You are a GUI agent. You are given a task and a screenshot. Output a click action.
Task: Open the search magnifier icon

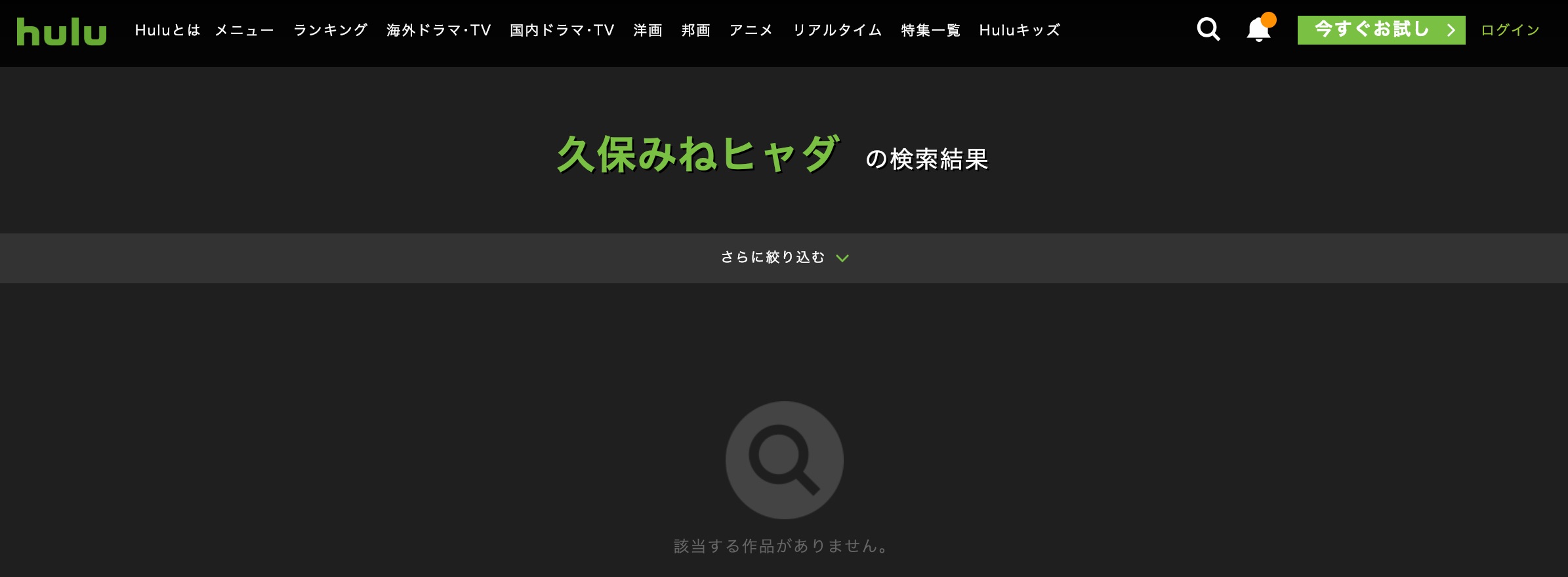click(x=1208, y=30)
